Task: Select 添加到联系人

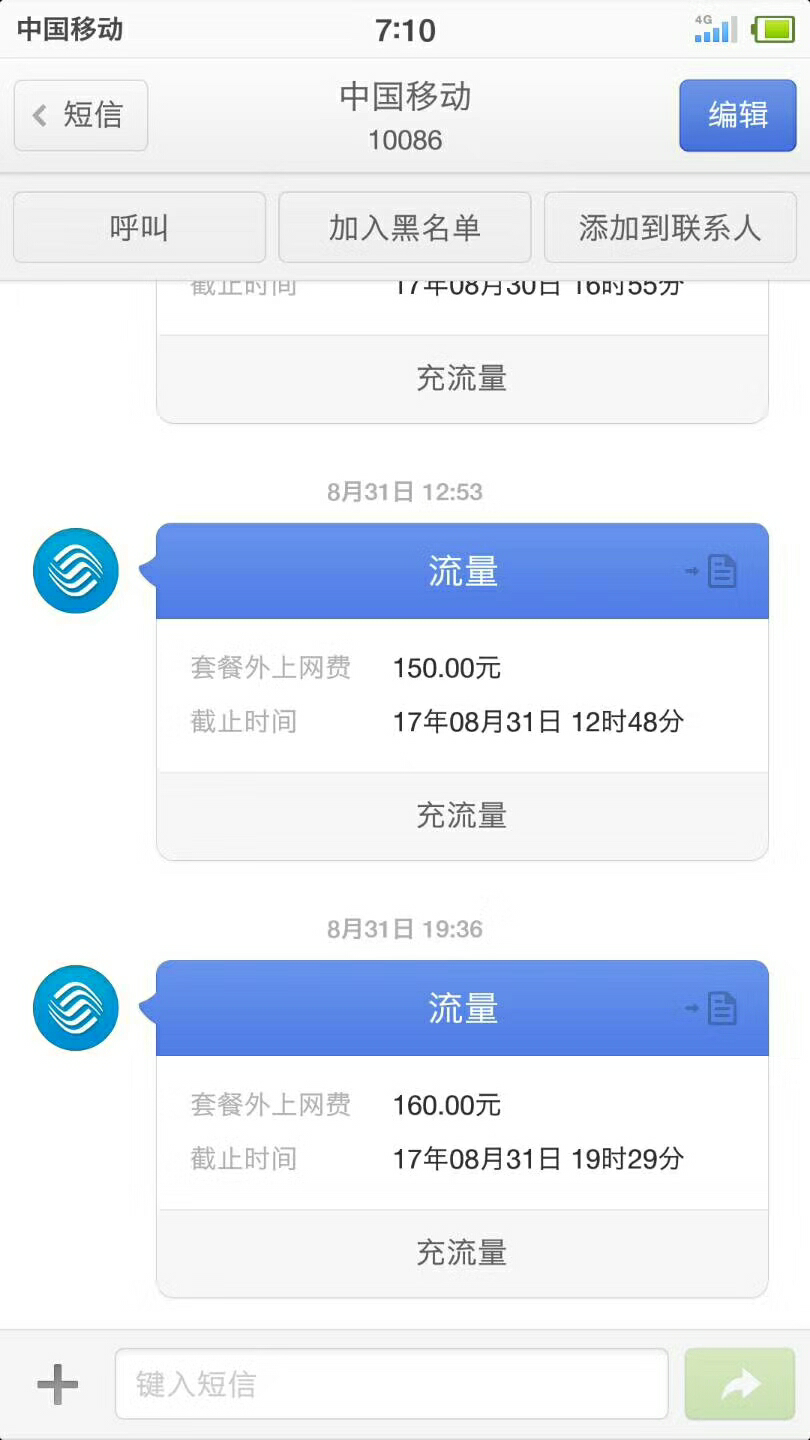Action: tap(670, 228)
